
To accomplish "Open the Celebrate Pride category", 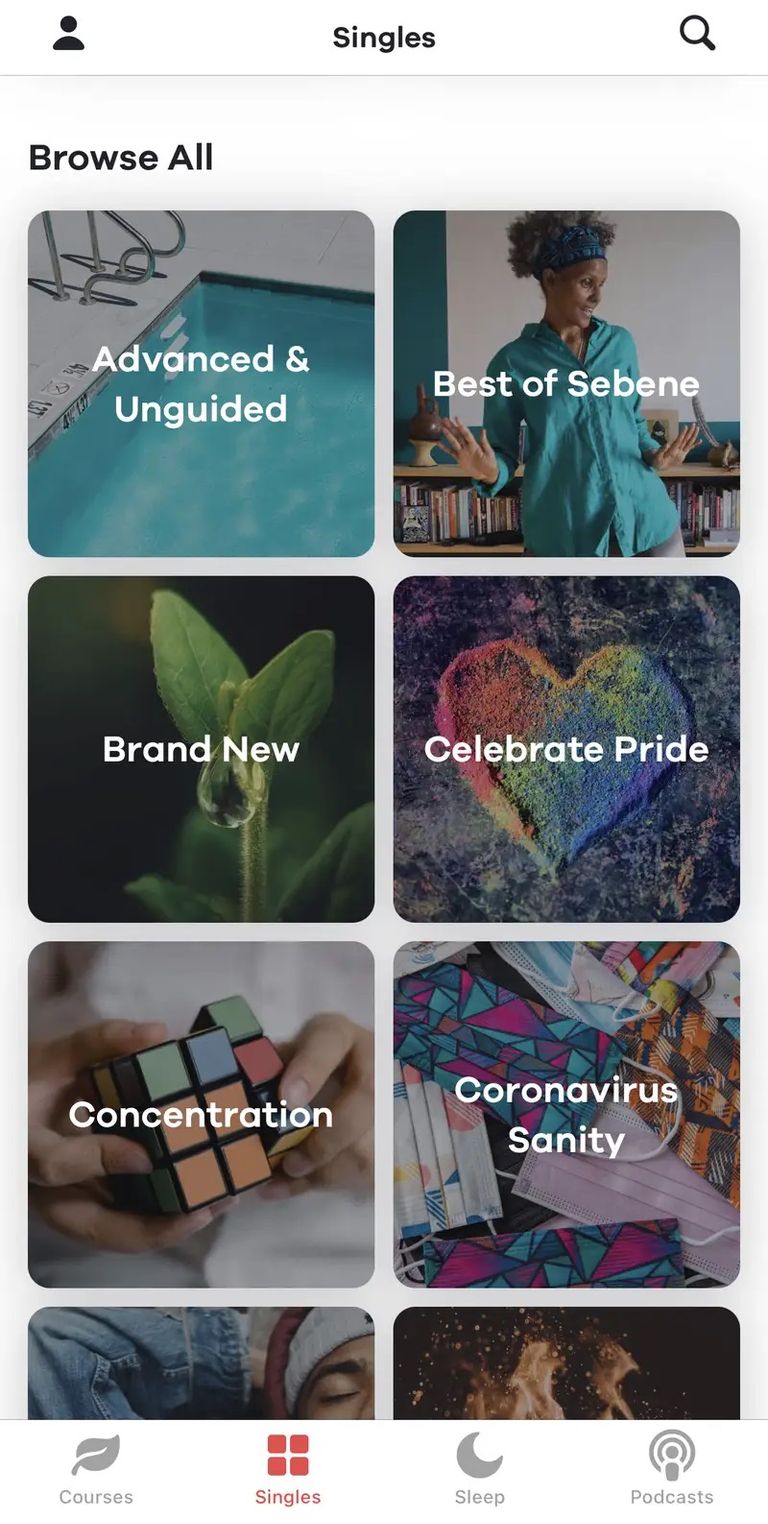I will [566, 748].
